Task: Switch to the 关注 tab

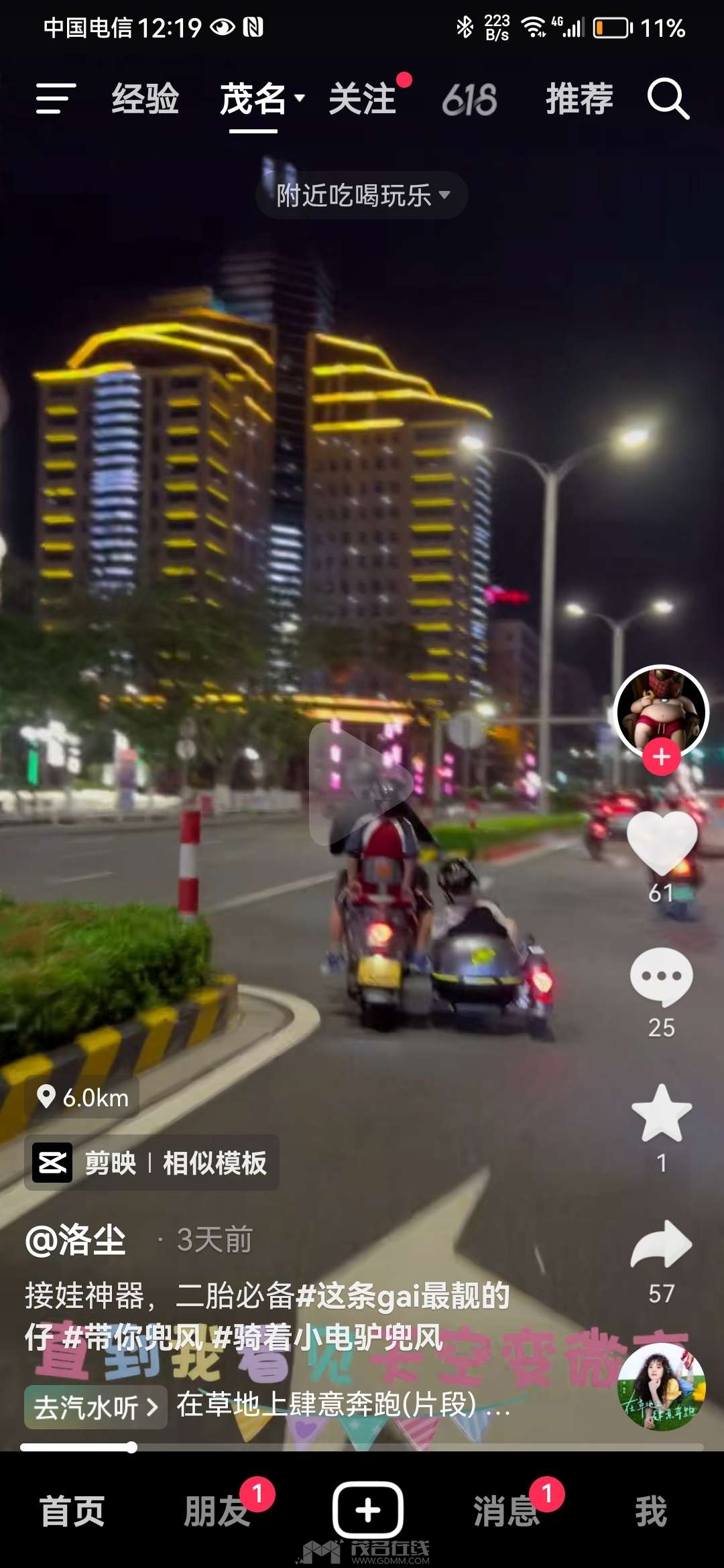Action: coord(363,99)
